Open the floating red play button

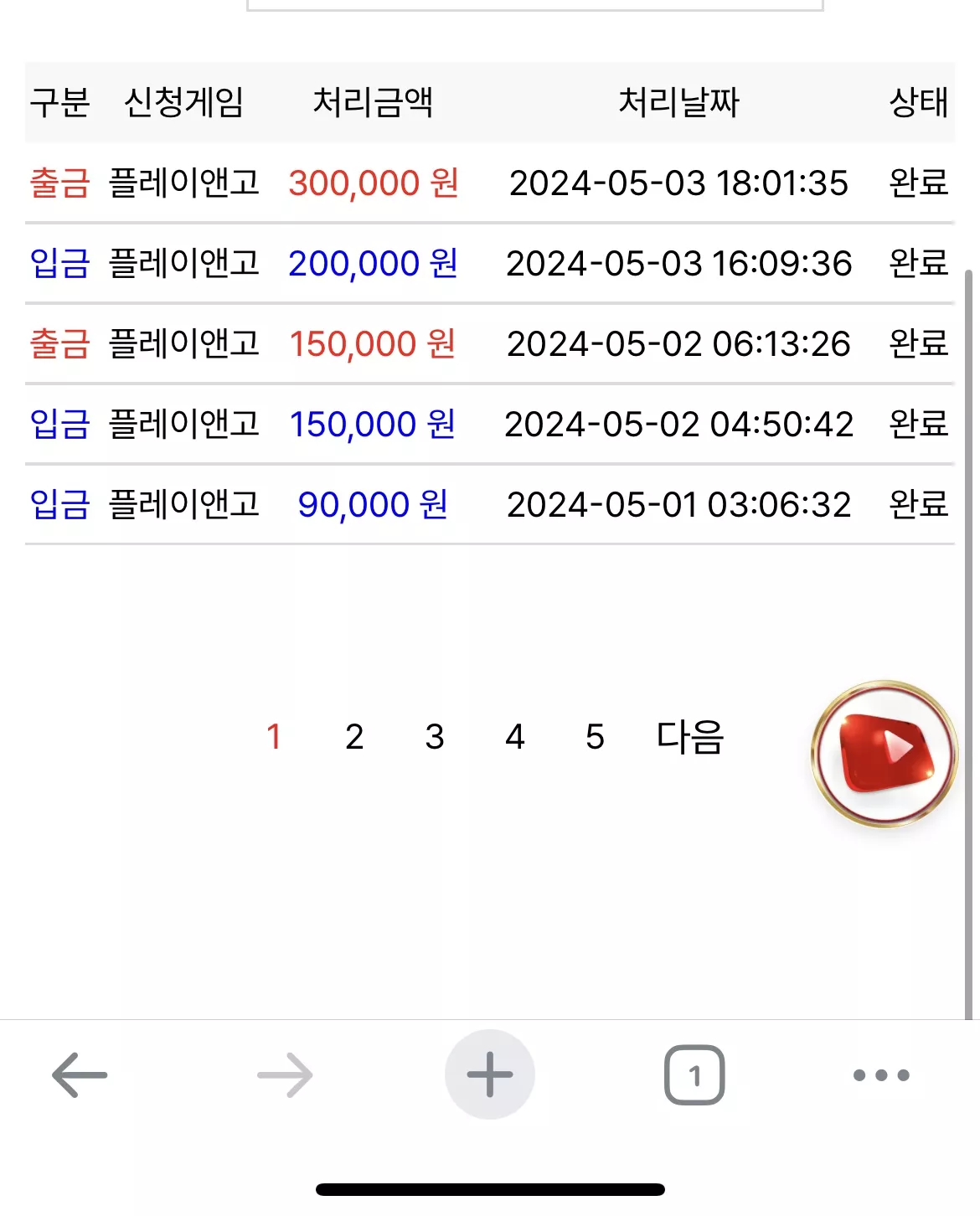(885, 754)
